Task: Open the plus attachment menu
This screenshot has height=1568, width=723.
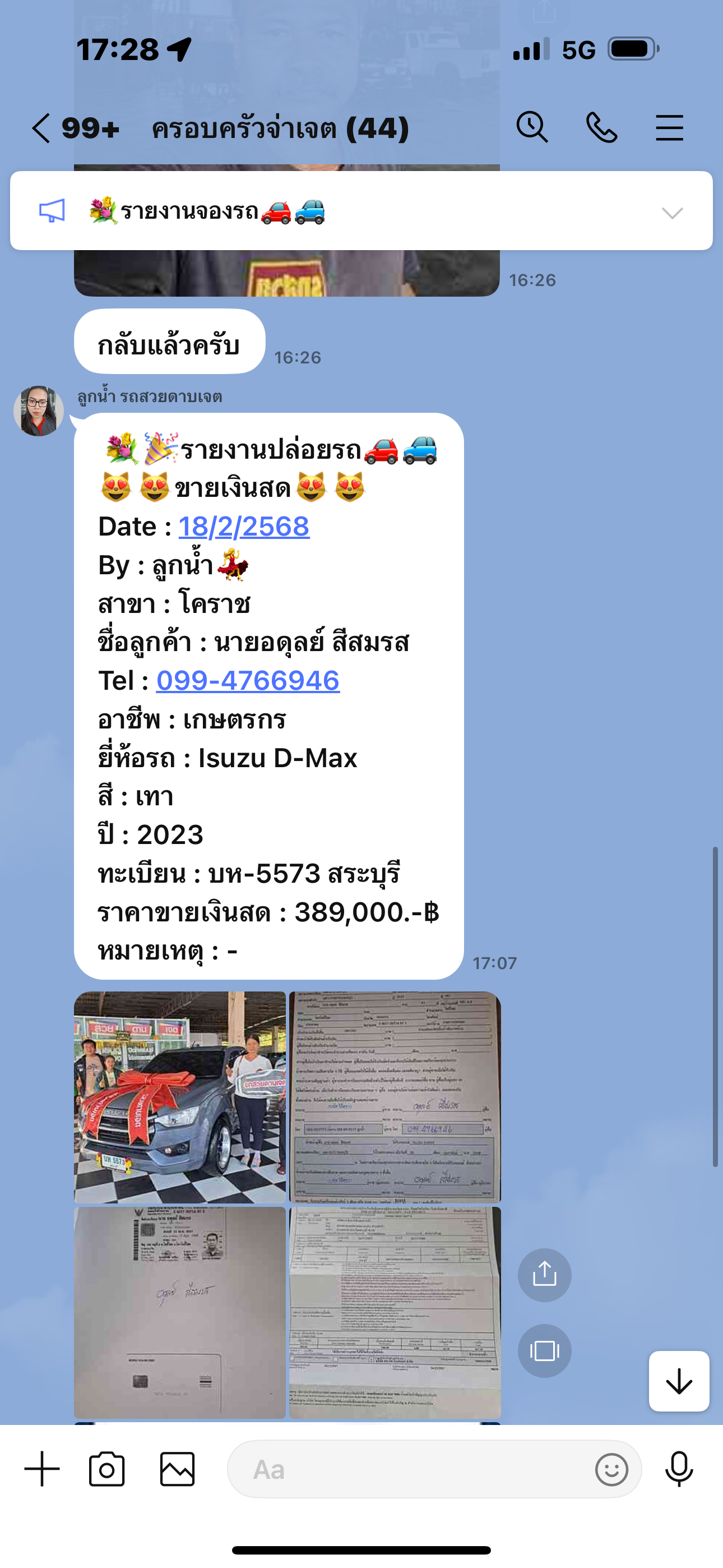Action: click(42, 1468)
